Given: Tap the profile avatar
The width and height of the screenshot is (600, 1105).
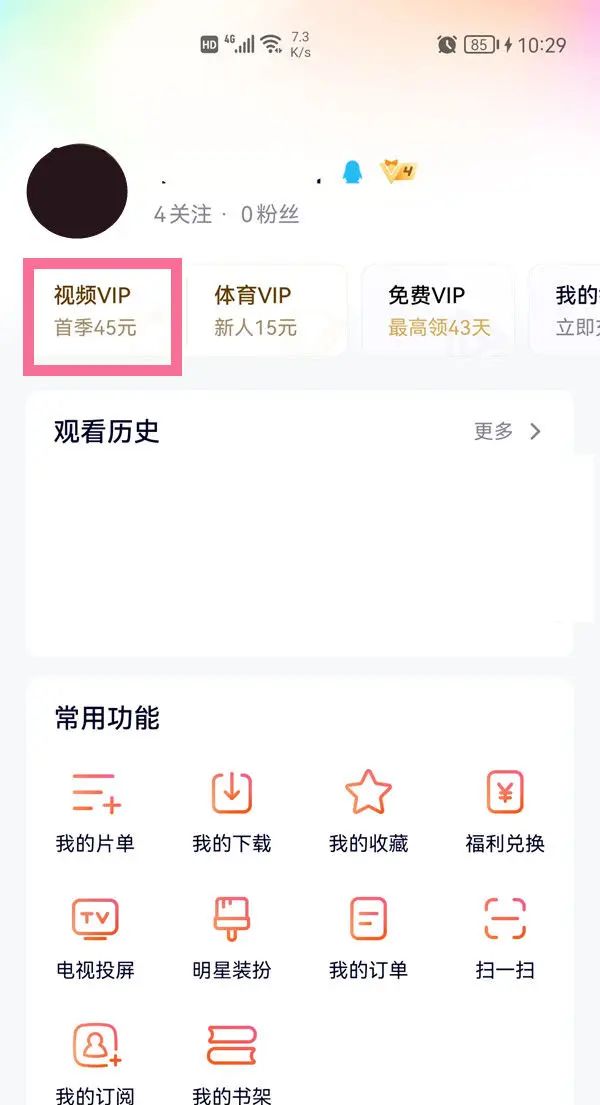Looking at the screenshot, I should [x=77, y=191].
